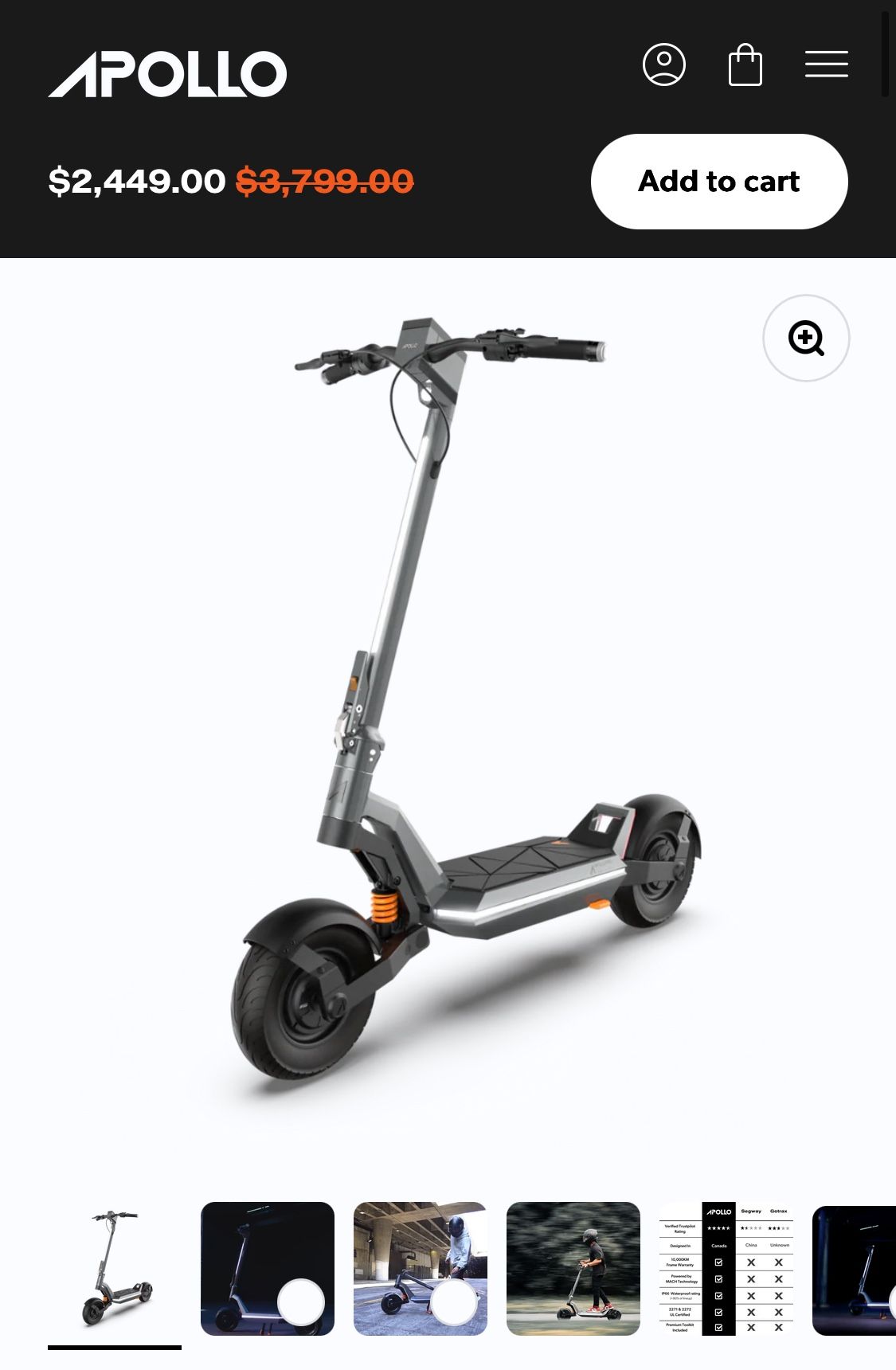View the folded scooter garage thumbnail
Viewport: 896px width, 1370px height.
[421, 1269]
